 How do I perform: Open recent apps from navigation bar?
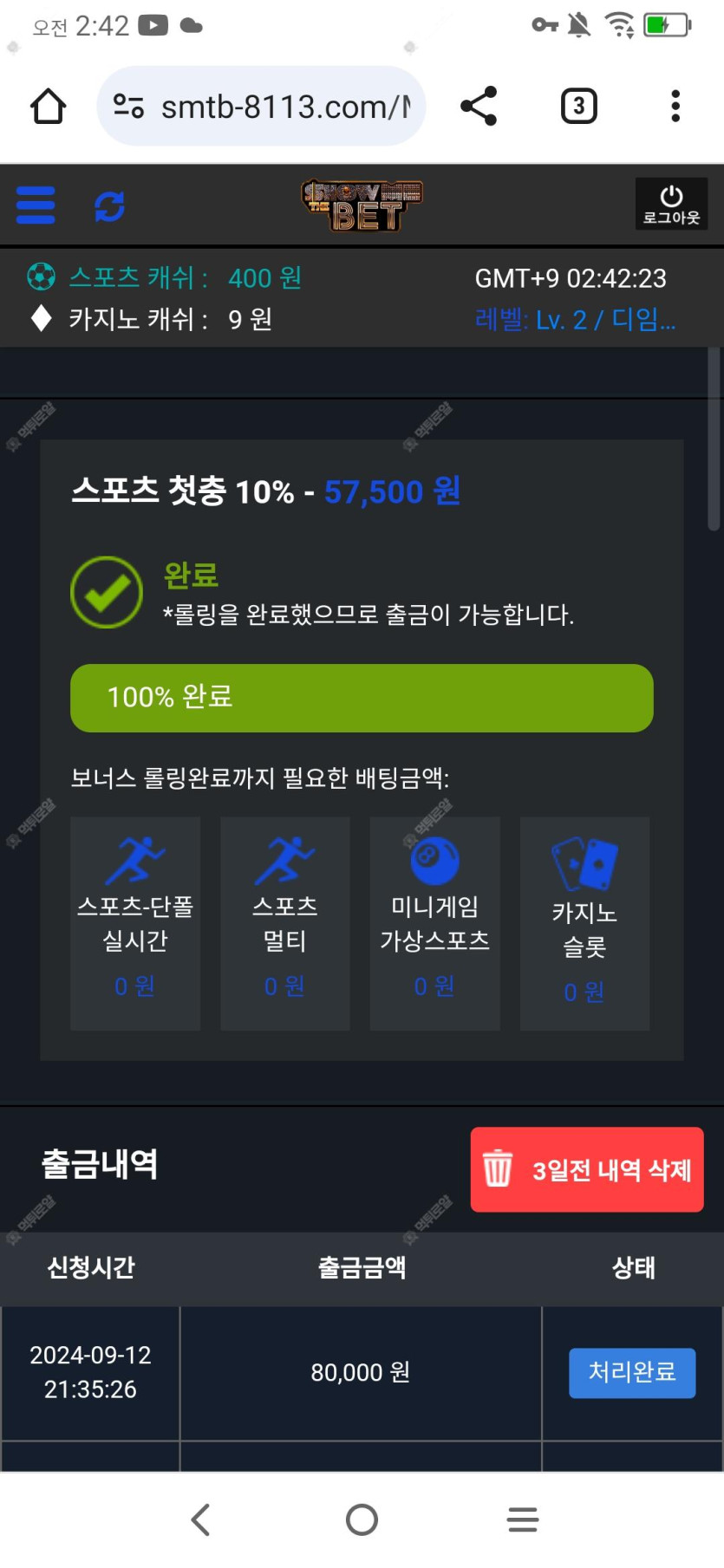tap(523, 1519)
